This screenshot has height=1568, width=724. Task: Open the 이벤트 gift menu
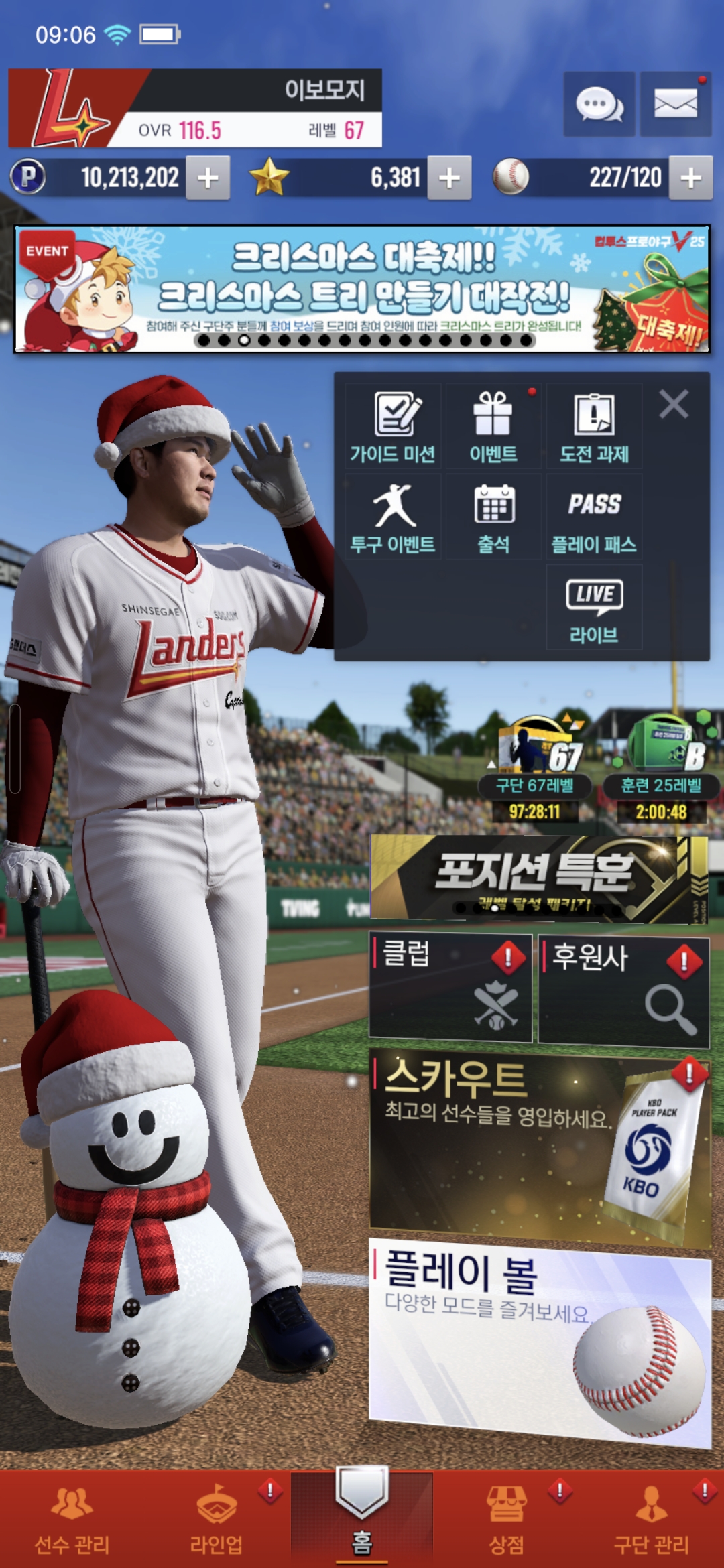(x=493, y=427)
